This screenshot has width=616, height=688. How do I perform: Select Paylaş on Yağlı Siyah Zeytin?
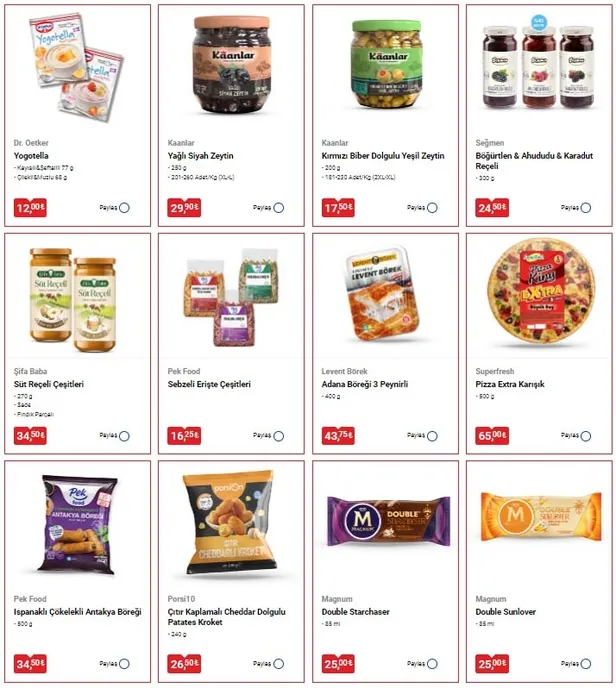click(278, 208)
